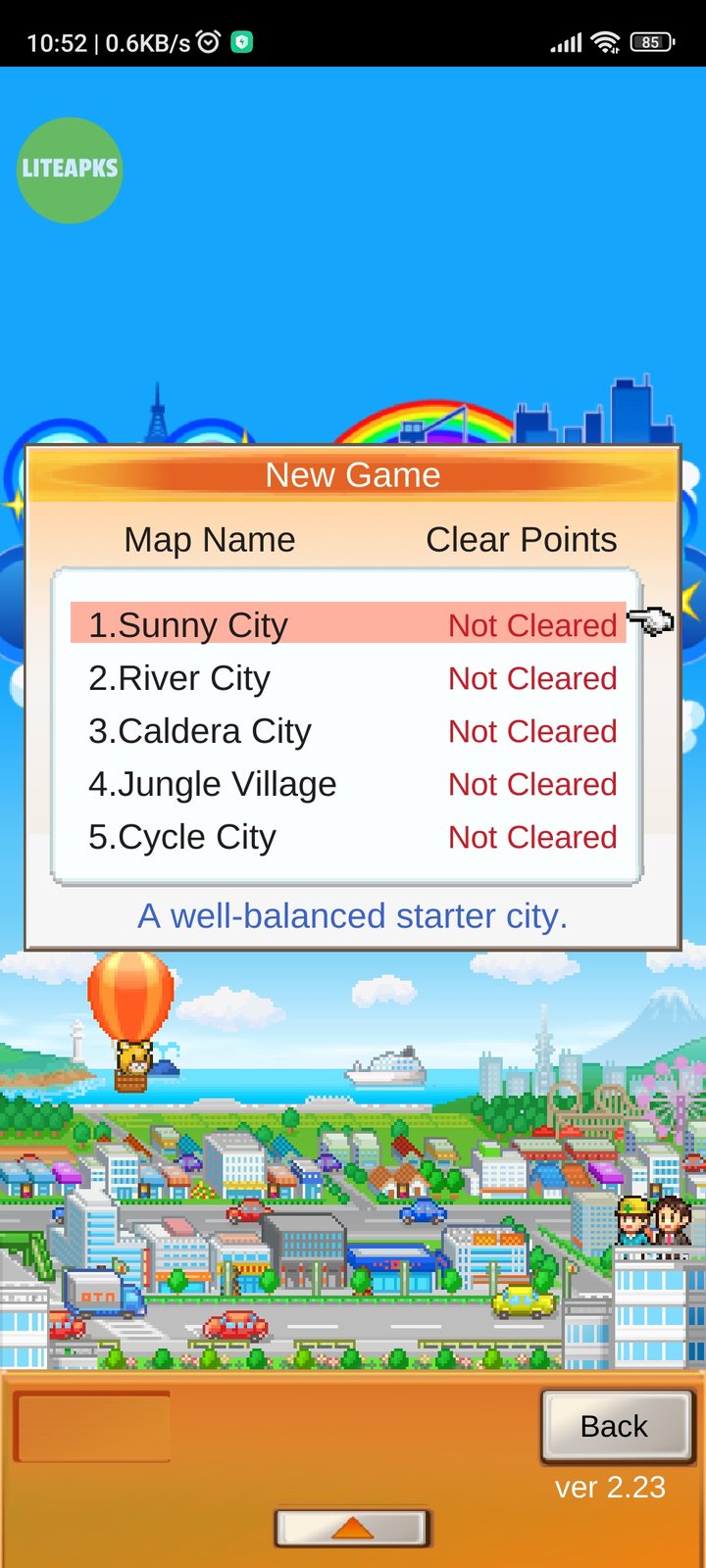This screenshot has height=1568, width=706.
Task: Start with the Jungle Village map
Action: pyautogui.click(x=347, y=784)
